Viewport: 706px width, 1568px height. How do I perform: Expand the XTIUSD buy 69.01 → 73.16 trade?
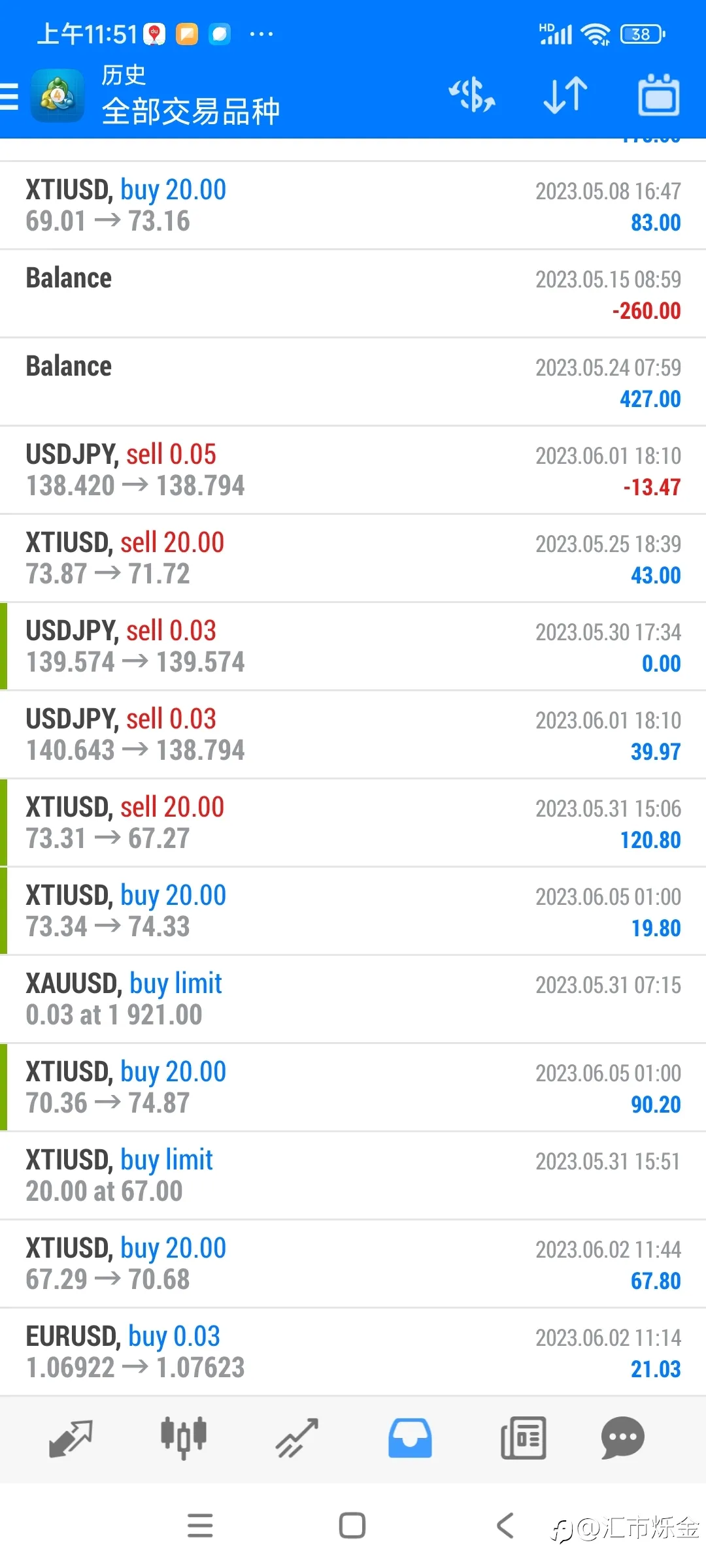tap(353, 205)
